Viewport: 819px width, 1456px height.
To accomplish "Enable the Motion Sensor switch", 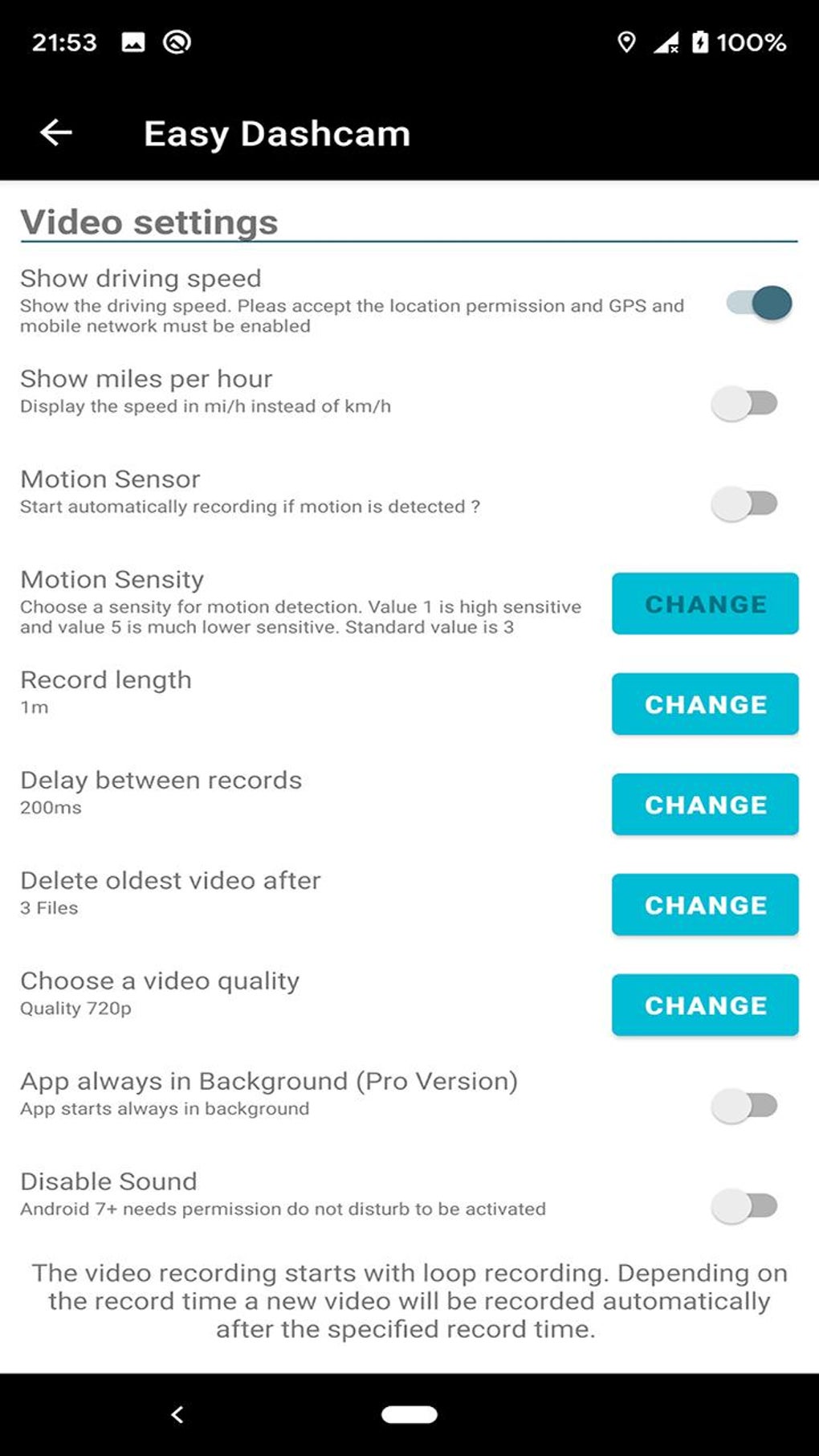I will [x=744, y=504].
